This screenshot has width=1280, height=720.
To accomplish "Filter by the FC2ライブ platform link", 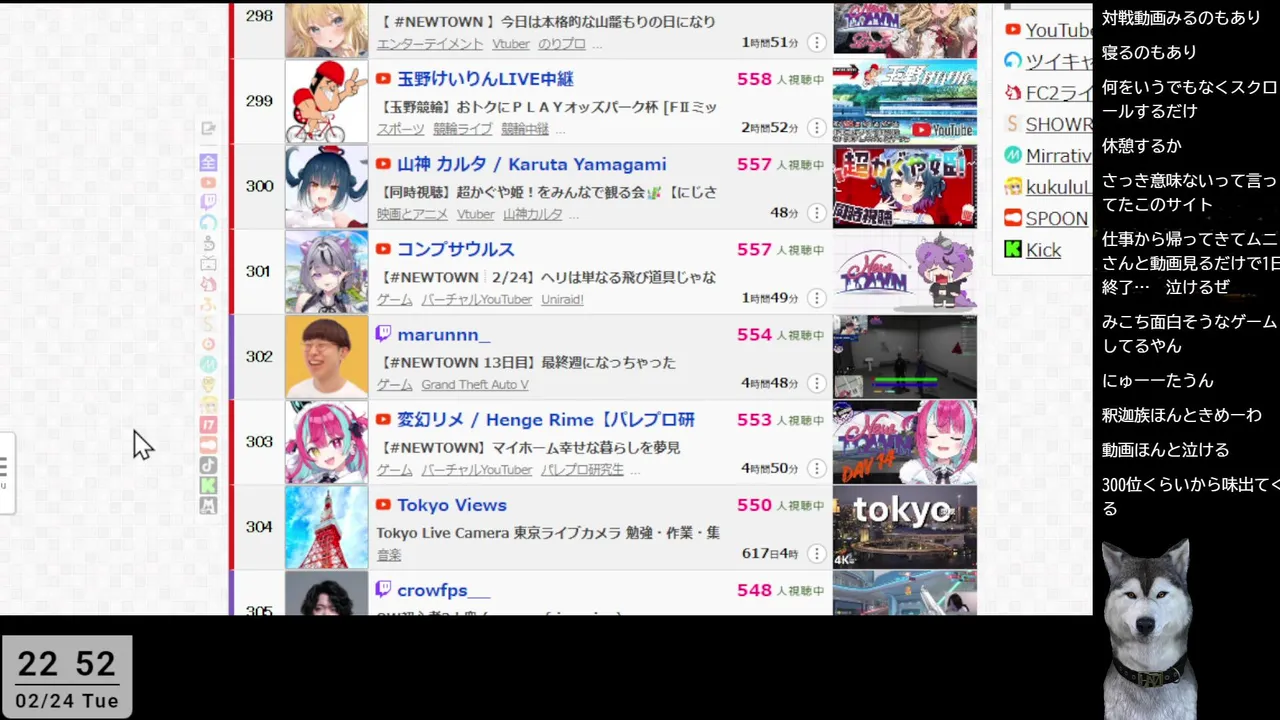I will click(x=1058, y=93).
